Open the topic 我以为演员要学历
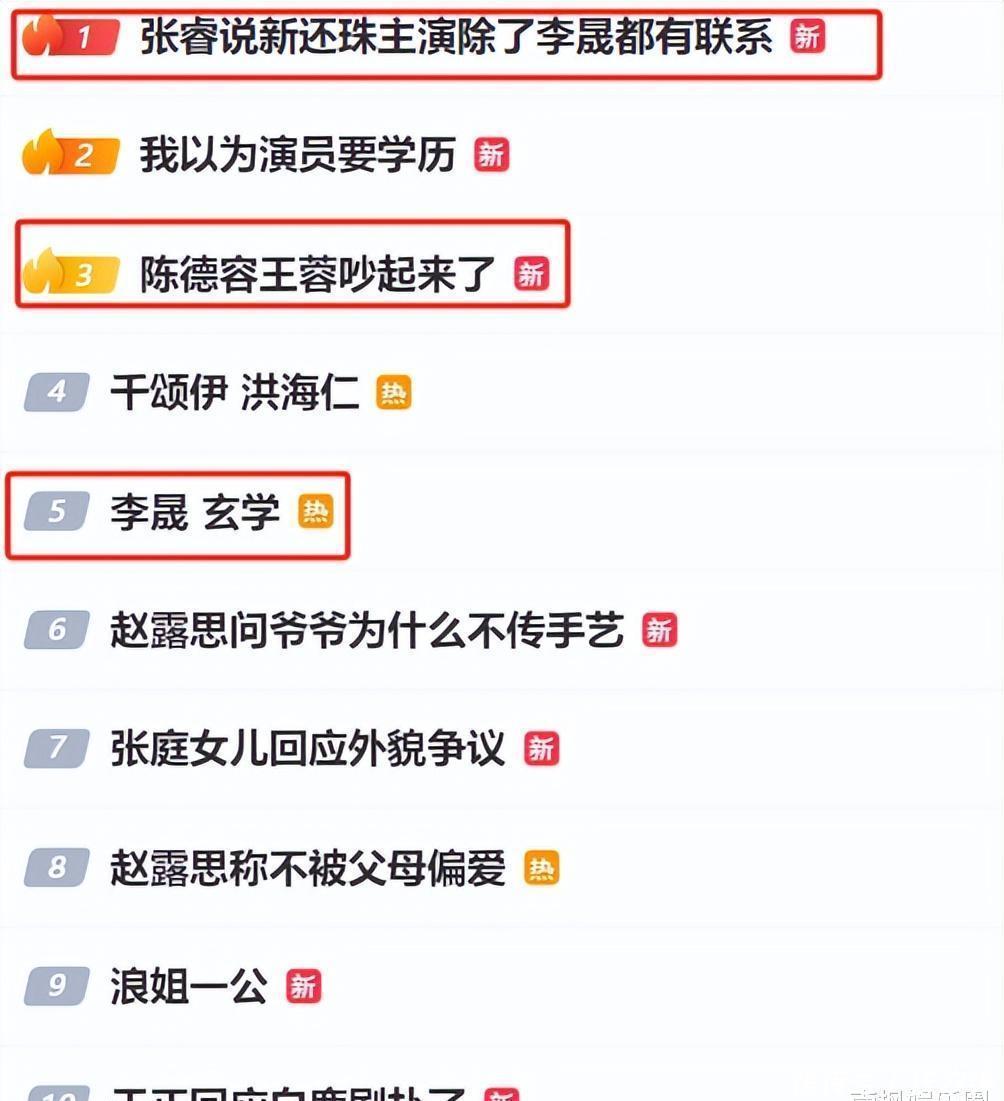This screenshot has width=1004, height=1101. click(x=297, y=156)
